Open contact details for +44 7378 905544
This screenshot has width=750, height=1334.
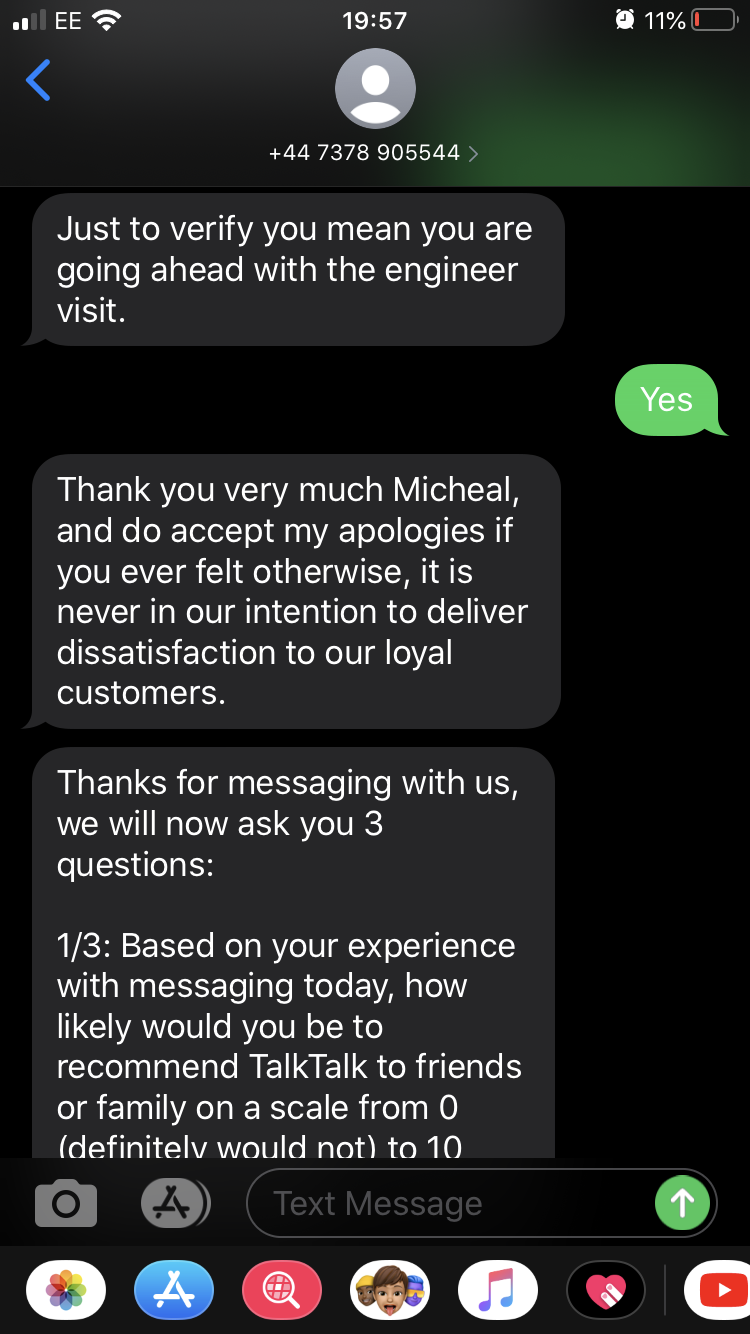coord(374,153)
